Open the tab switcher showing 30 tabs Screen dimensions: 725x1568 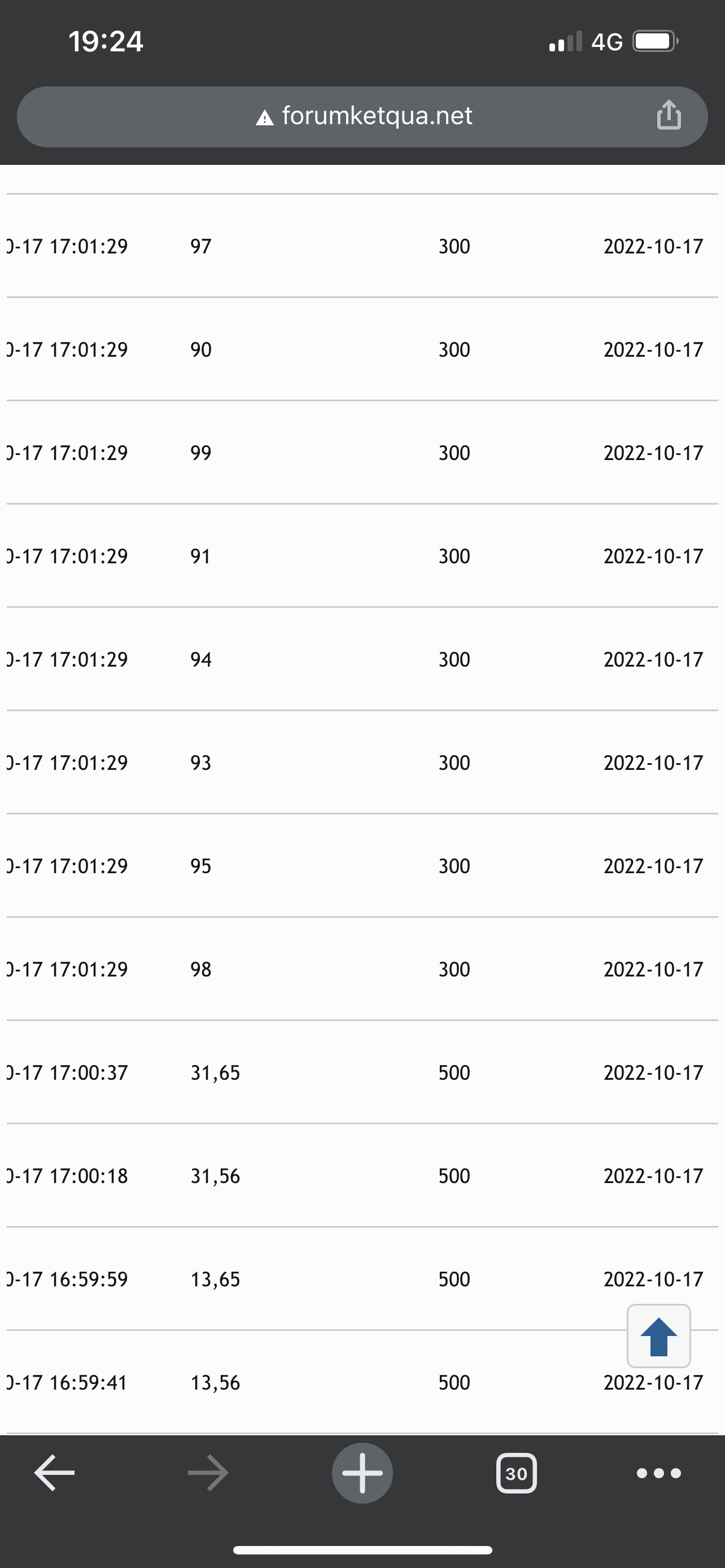point(516,1473)
